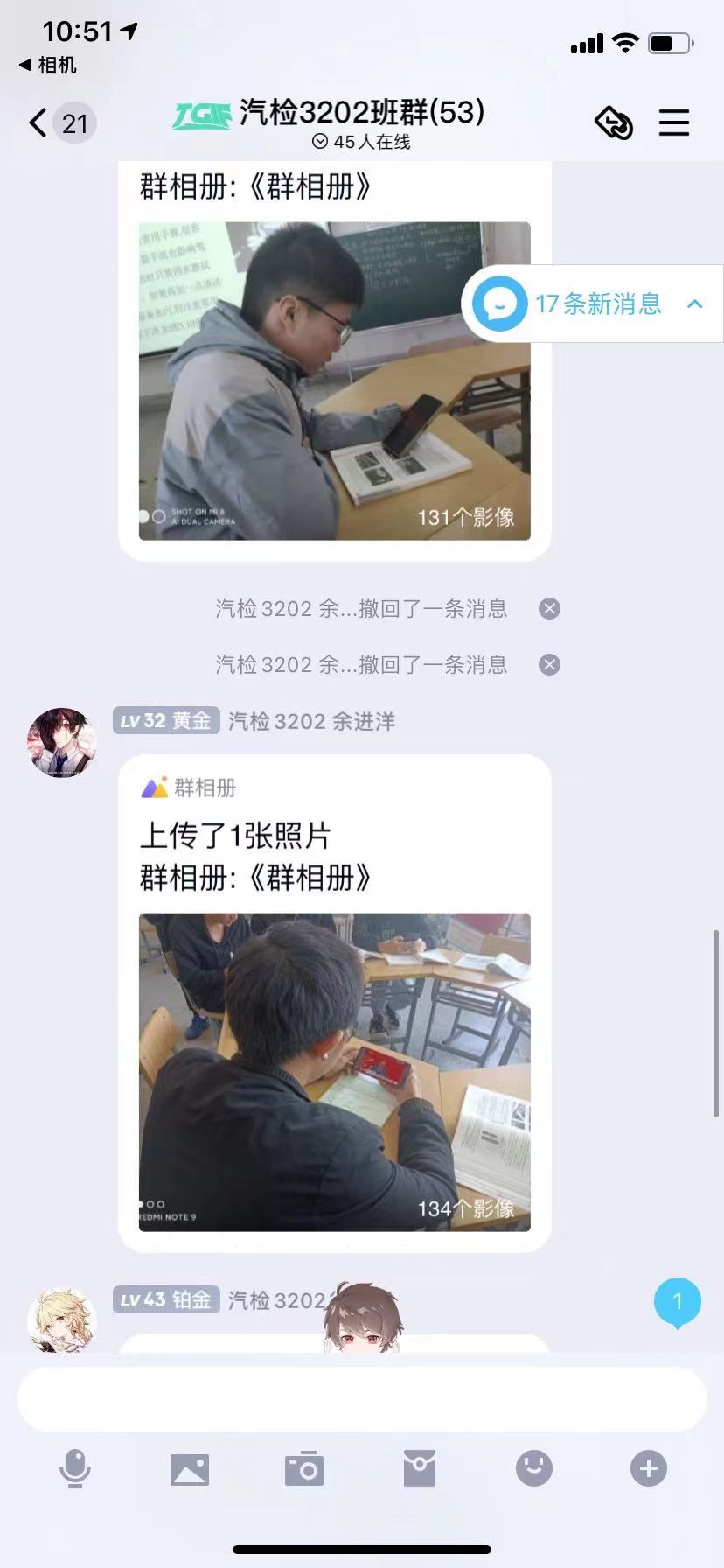The height and width of the screenshot is (1568, 724).
Task: Open more options with the plus icon
Action: pos(649,1468)
